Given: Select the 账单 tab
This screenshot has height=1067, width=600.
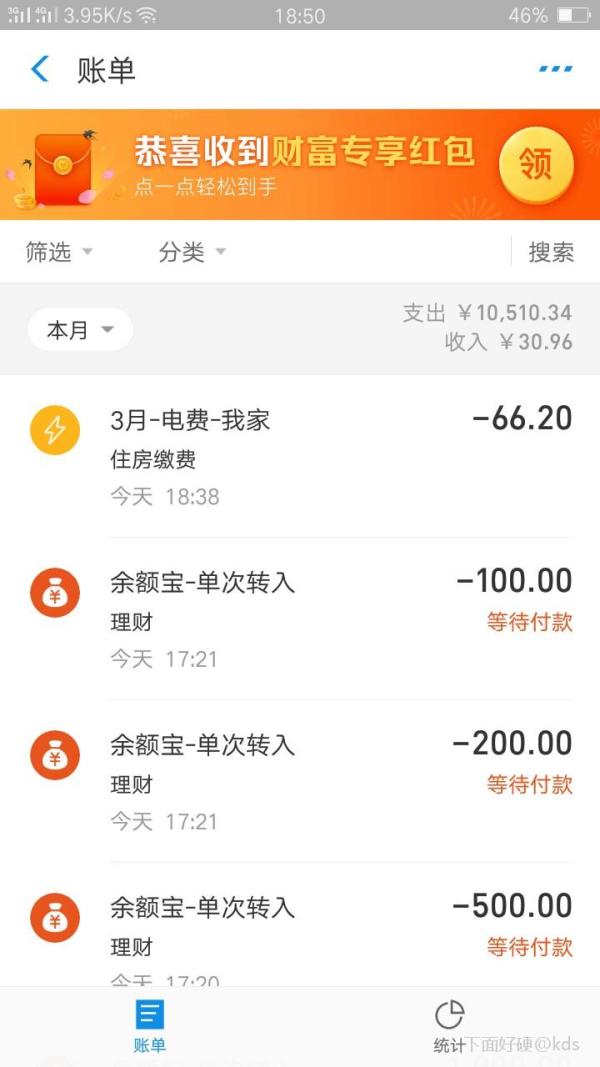Looking at the screenshot, I should (150, 1026).
